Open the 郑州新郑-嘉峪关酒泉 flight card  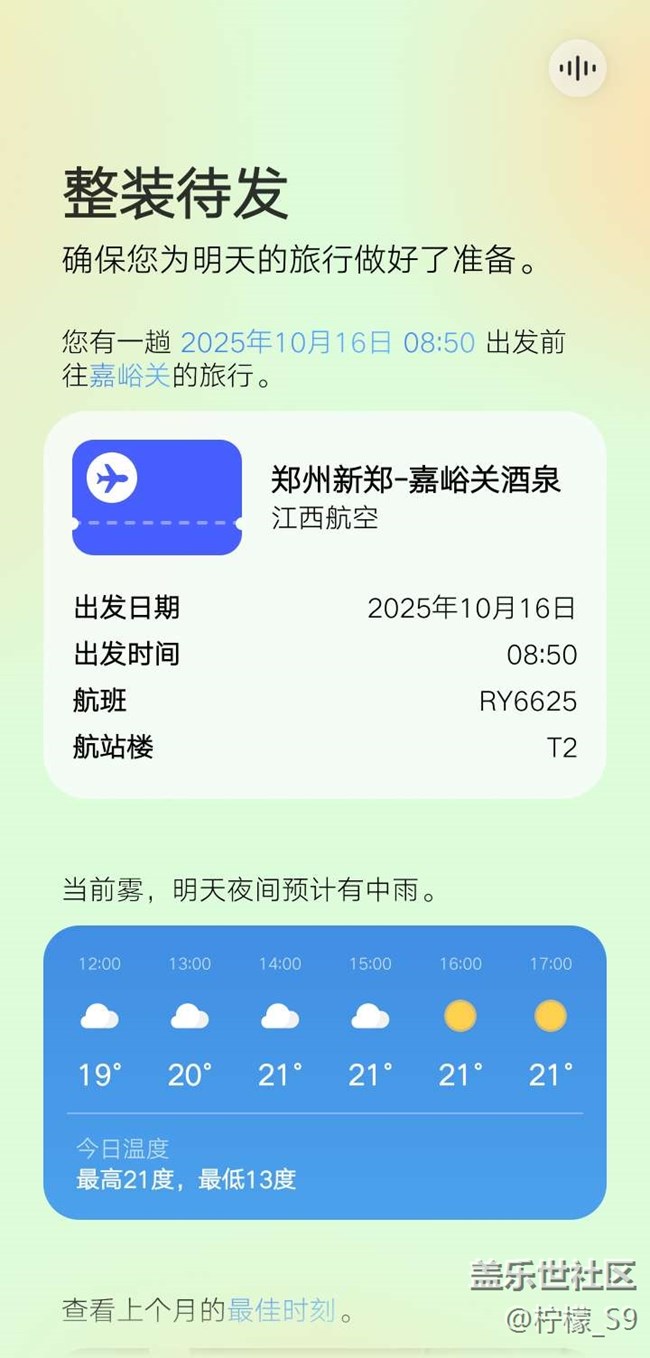point(324,604)
